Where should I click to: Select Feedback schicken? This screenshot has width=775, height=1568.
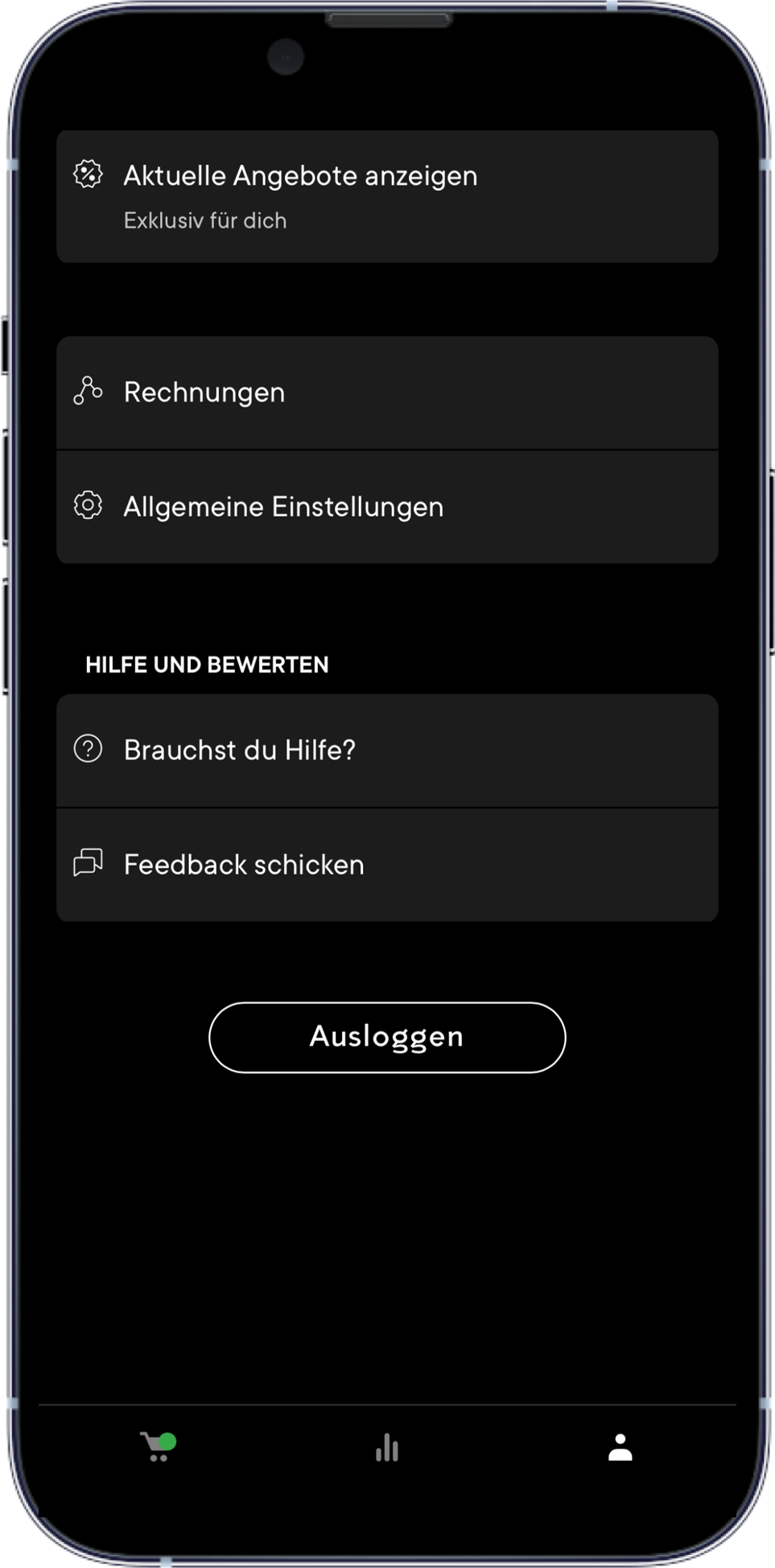[x=386, y=865]
